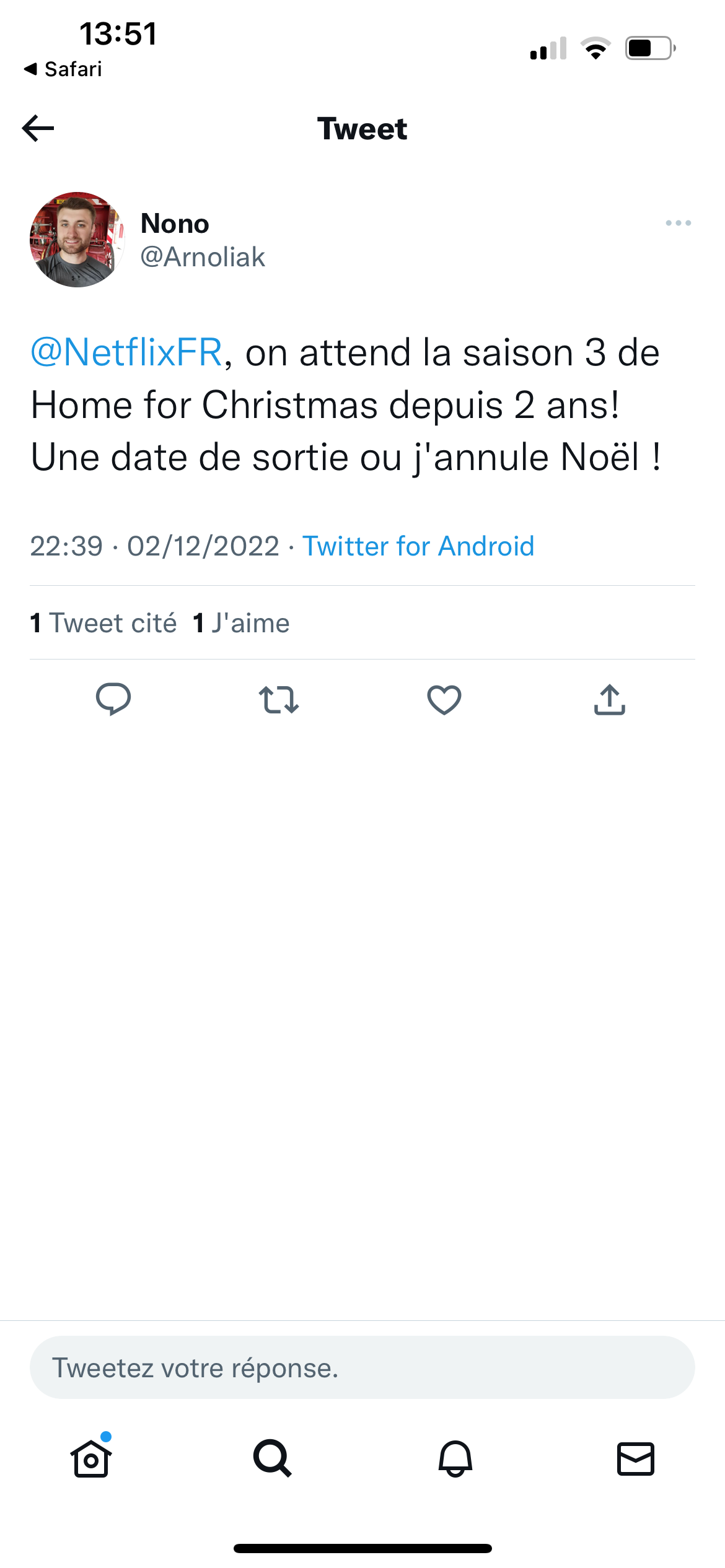
Task: Tap the Twitter for Android link
Action: (418, 546)
